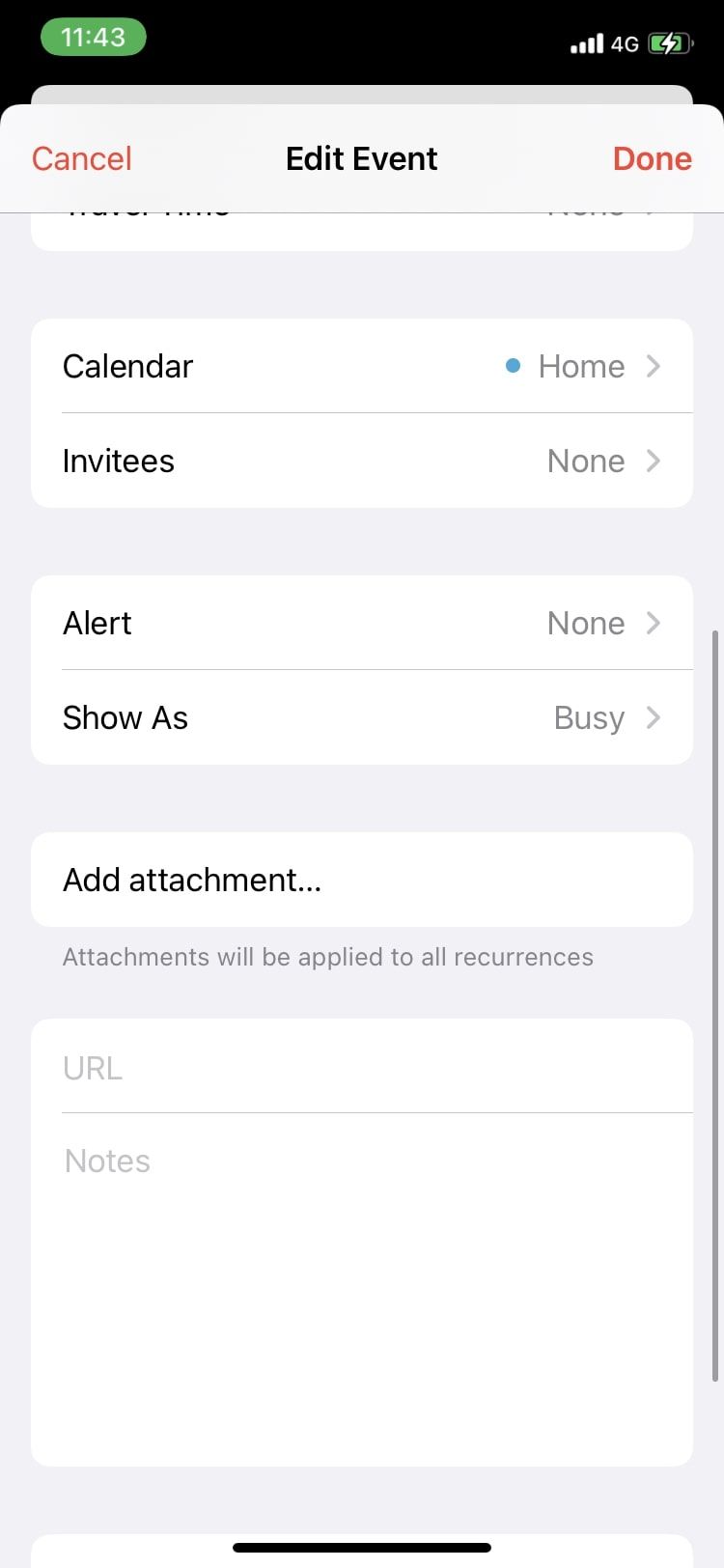724x1568 pixels.
Task: Tap Done to save the event
Action: pos(652,158)
